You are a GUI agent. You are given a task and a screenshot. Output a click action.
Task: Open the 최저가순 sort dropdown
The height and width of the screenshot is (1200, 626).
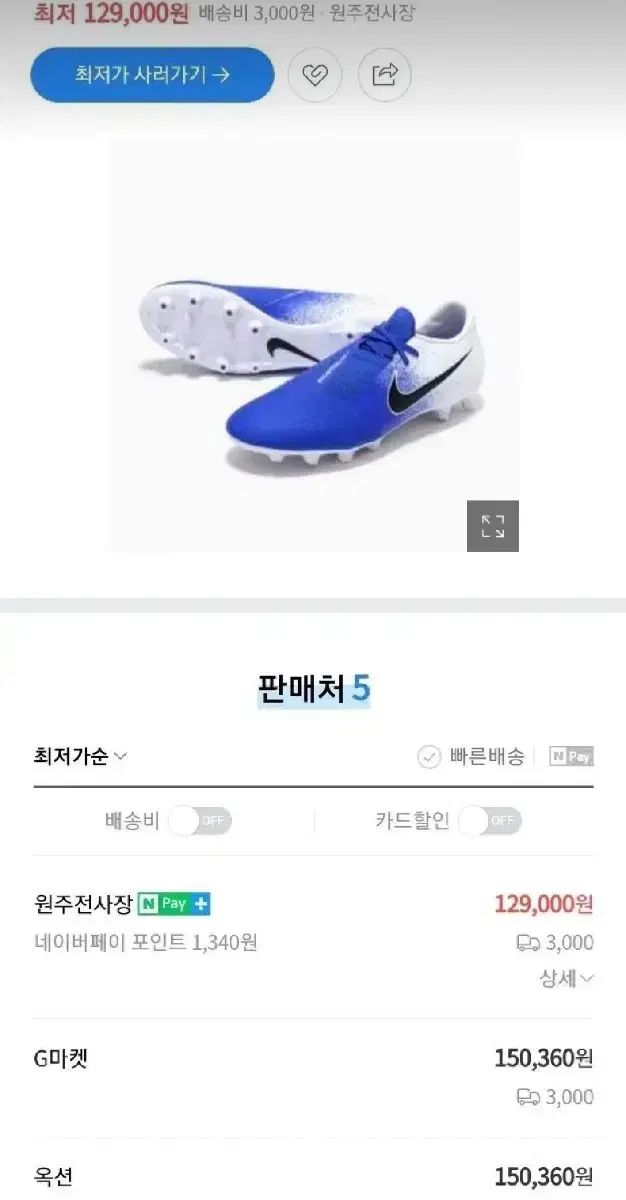tap(80, 756)
